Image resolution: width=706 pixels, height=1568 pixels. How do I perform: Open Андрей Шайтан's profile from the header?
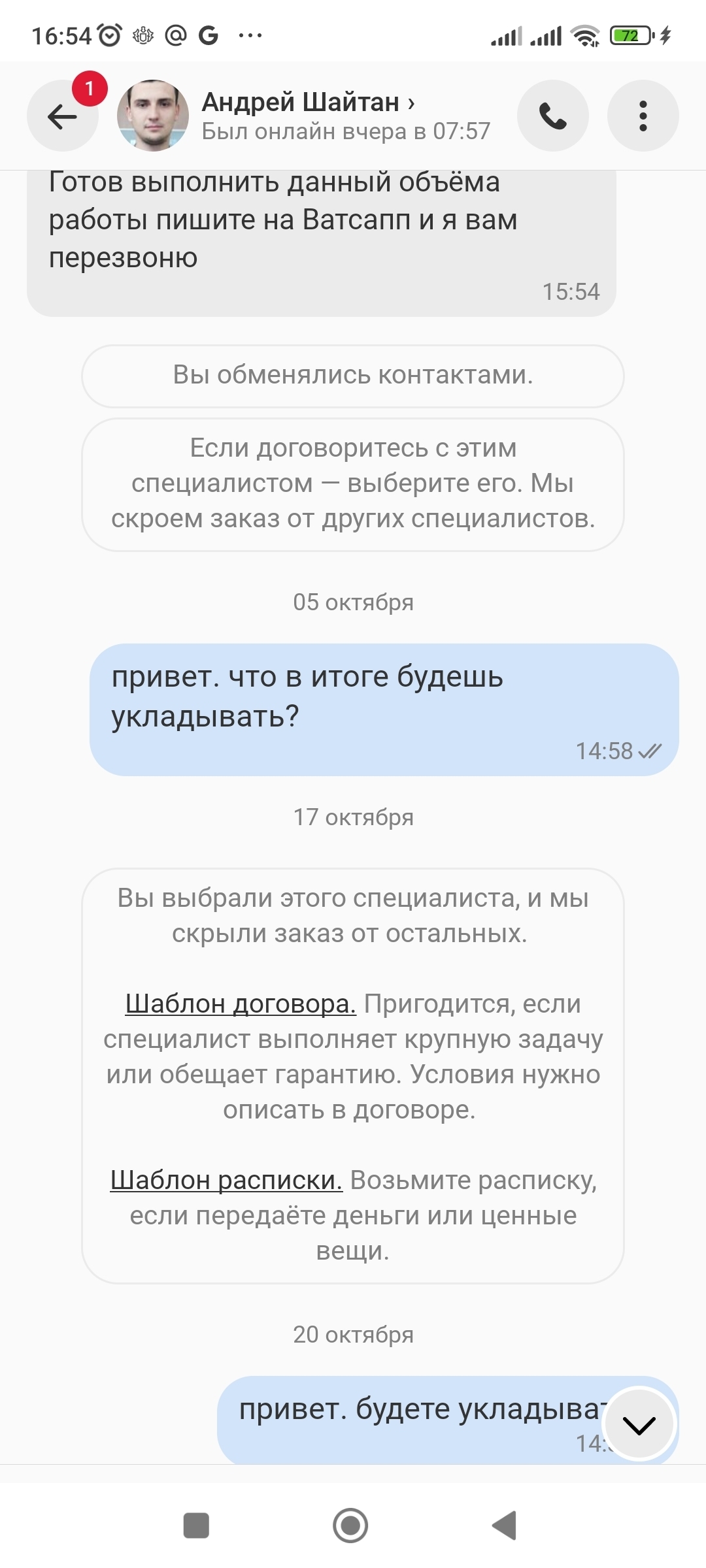[x=308, y=103]
